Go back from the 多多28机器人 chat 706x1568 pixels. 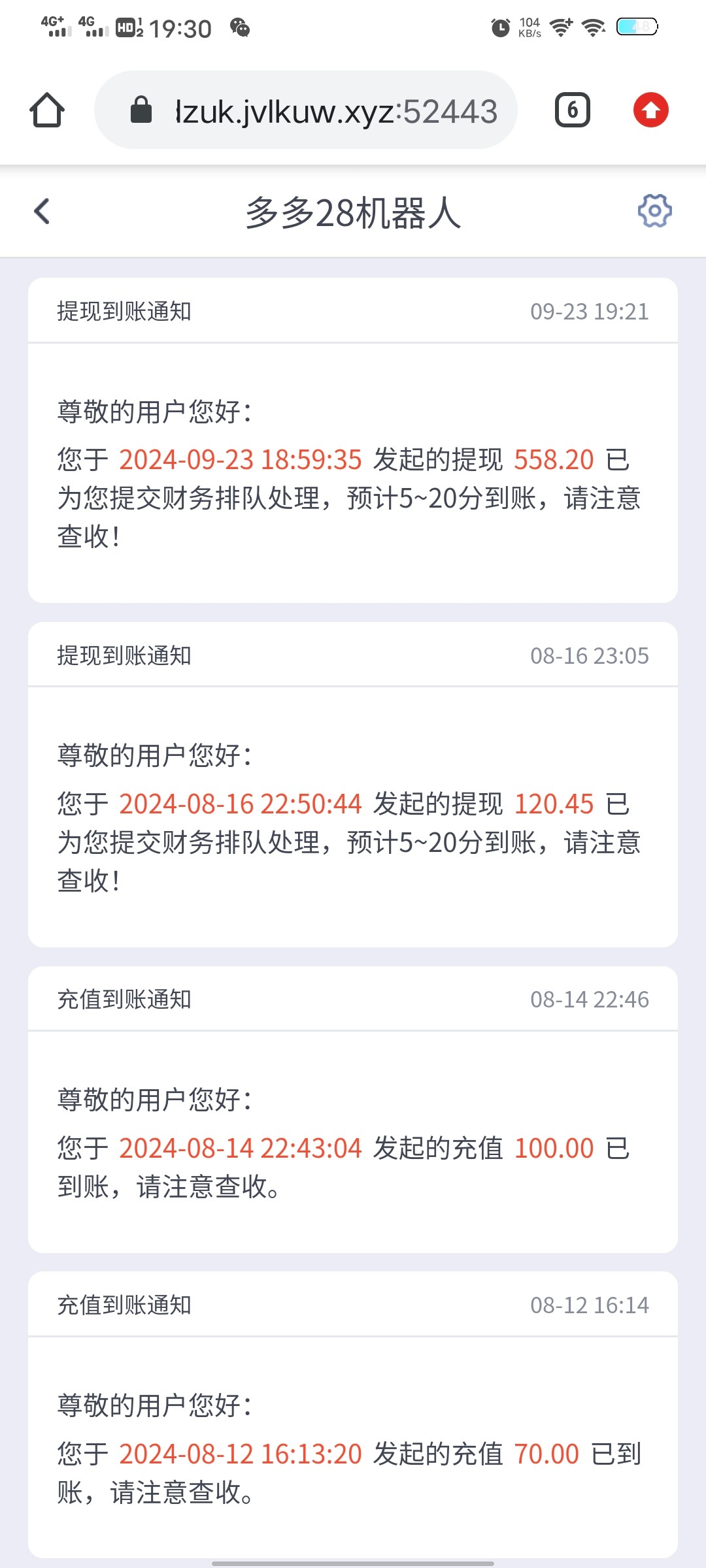42,211
